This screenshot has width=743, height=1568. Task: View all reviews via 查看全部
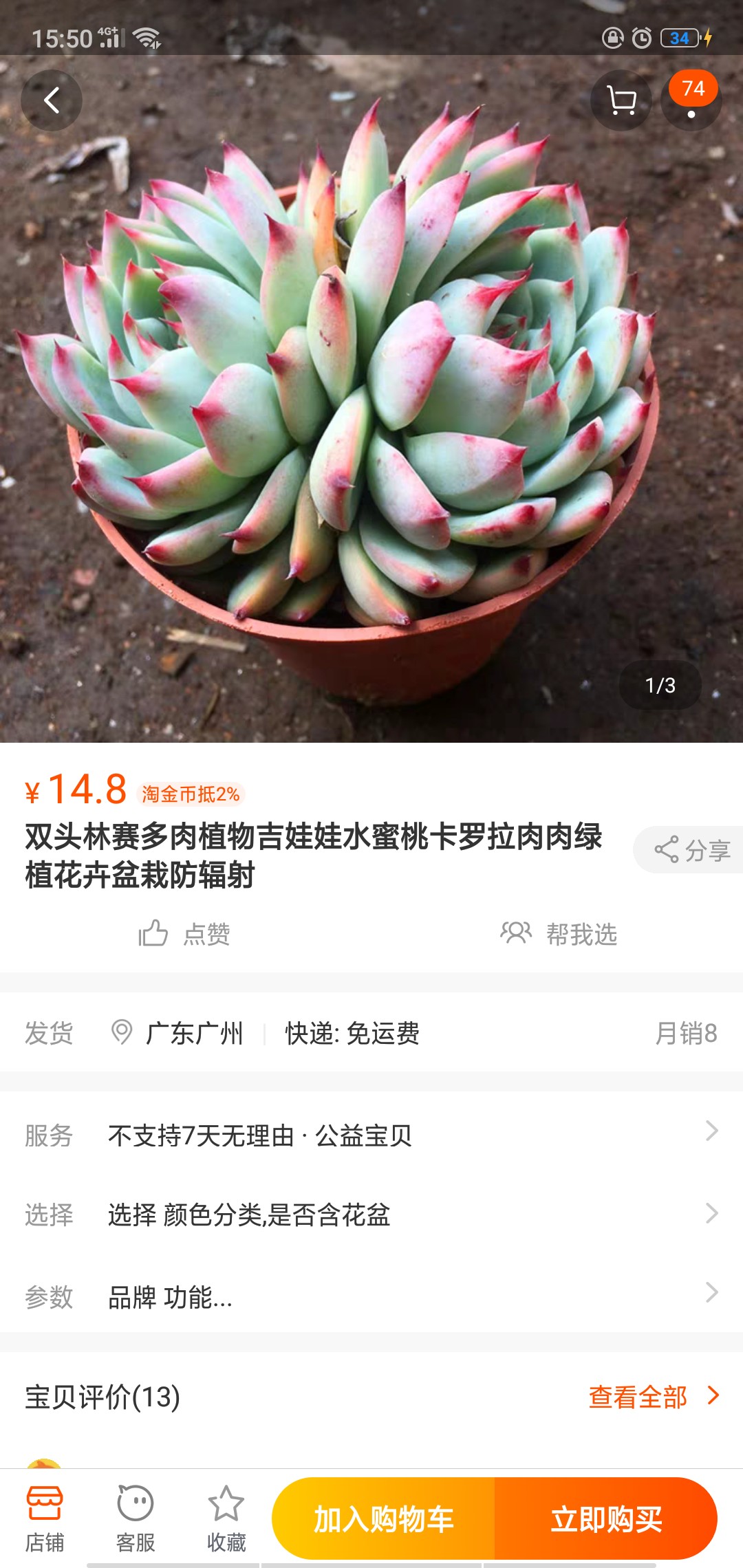(x=652, y=1397)
